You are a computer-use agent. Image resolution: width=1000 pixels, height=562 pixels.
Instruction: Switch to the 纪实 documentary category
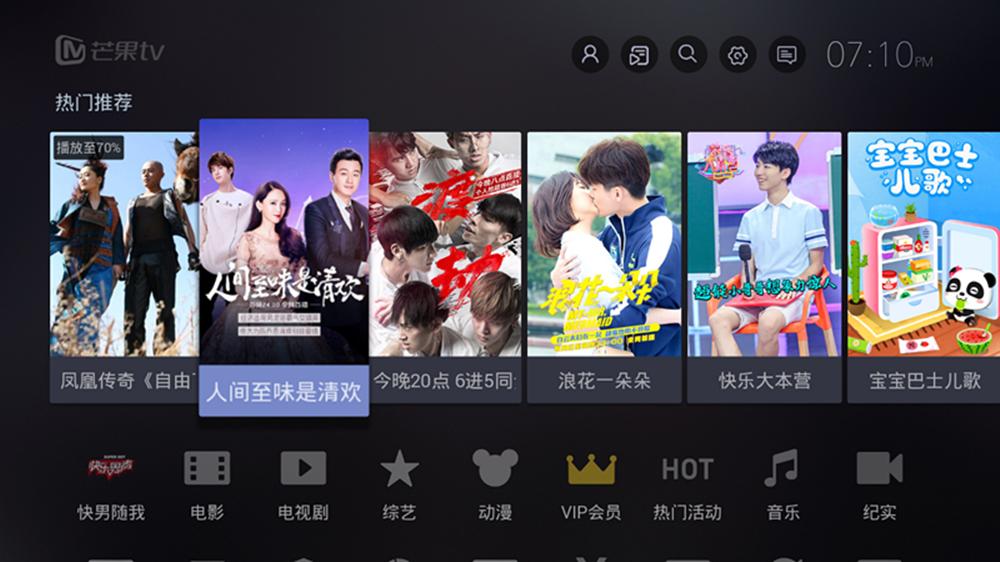879,485
